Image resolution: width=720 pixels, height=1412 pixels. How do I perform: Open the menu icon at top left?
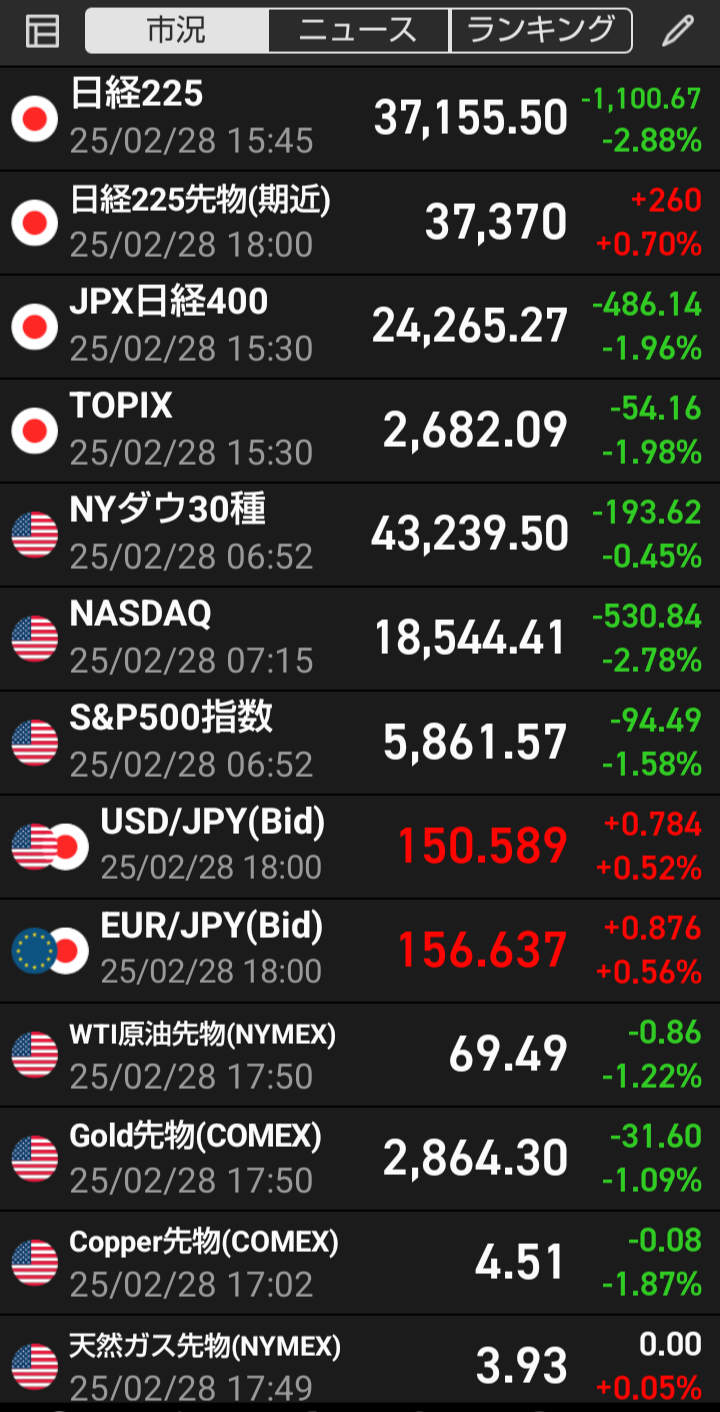point(42,31)
